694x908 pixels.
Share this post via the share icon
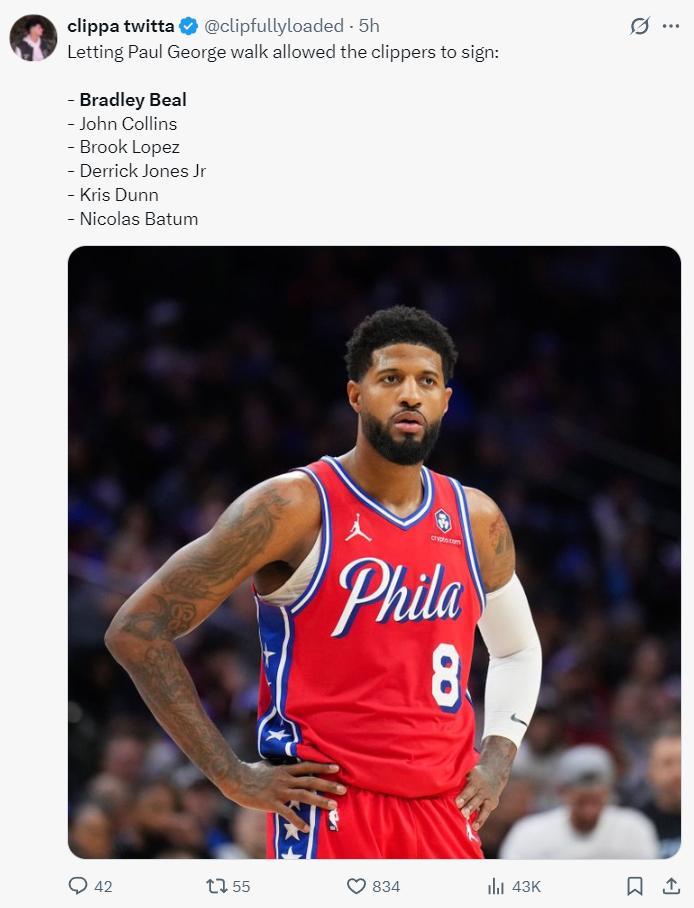[x=671, y=886]
